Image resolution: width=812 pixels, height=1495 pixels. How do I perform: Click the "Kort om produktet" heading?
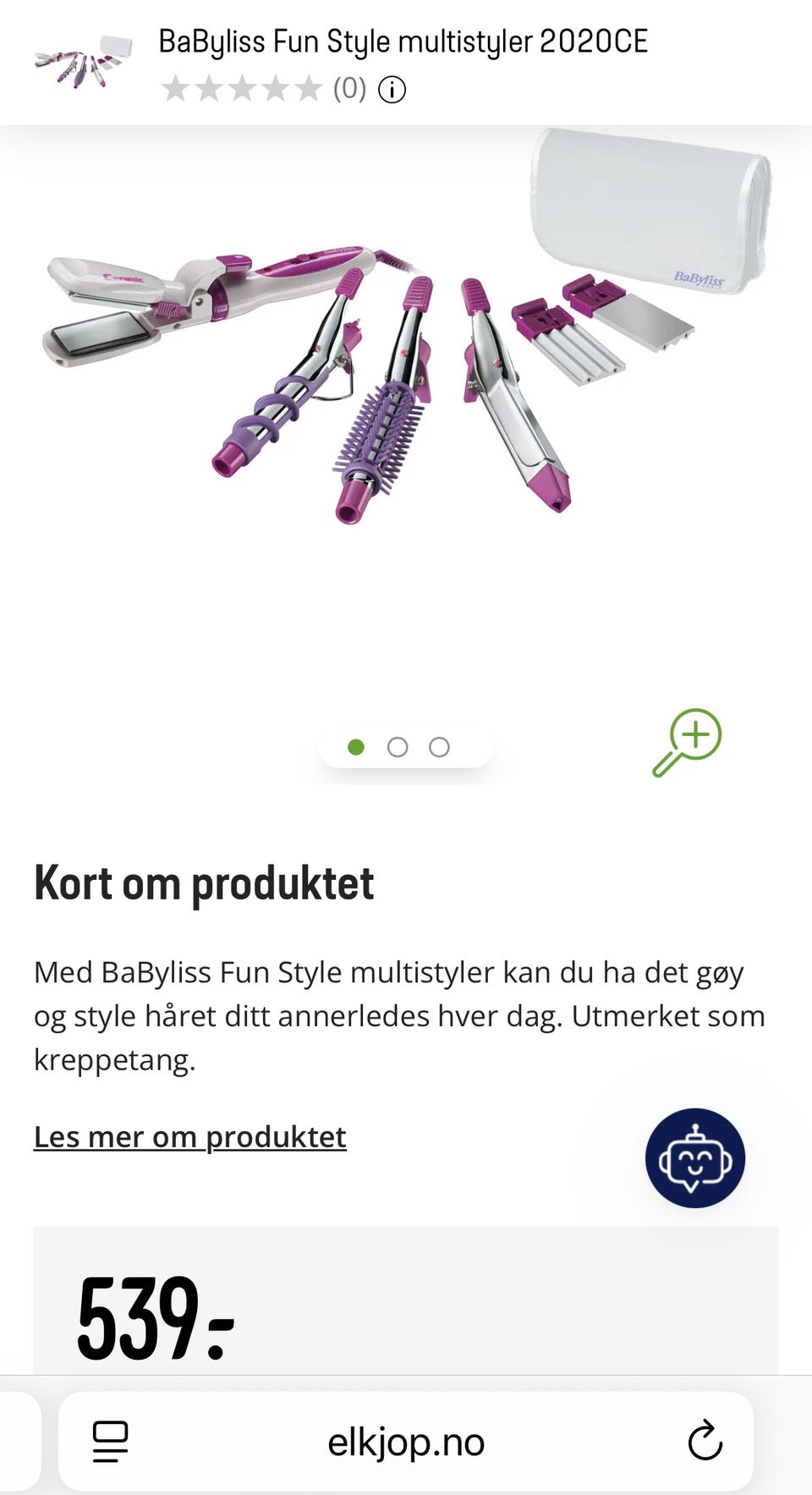click(204, 882)
